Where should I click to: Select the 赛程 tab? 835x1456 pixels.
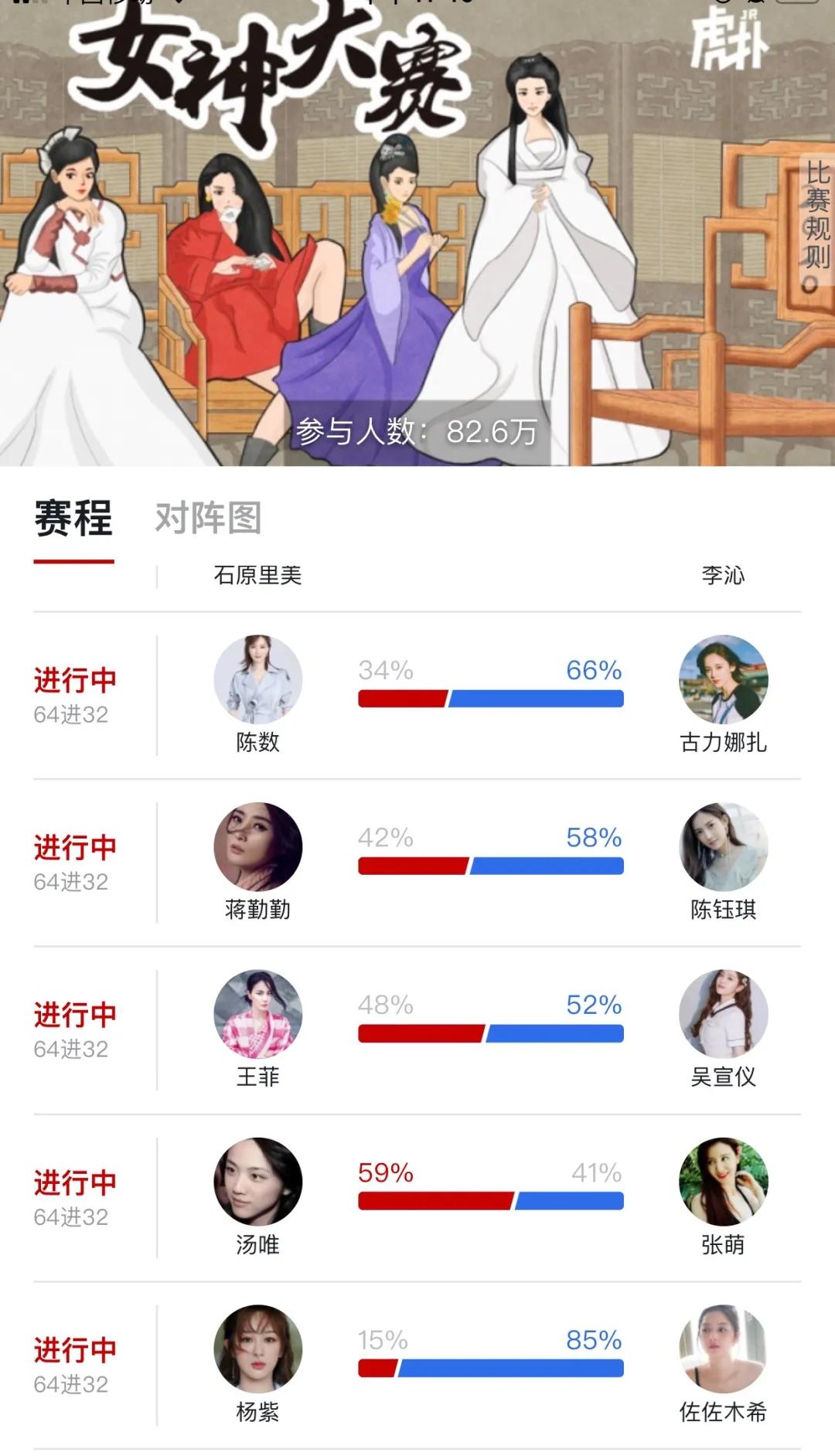point(73,519)
